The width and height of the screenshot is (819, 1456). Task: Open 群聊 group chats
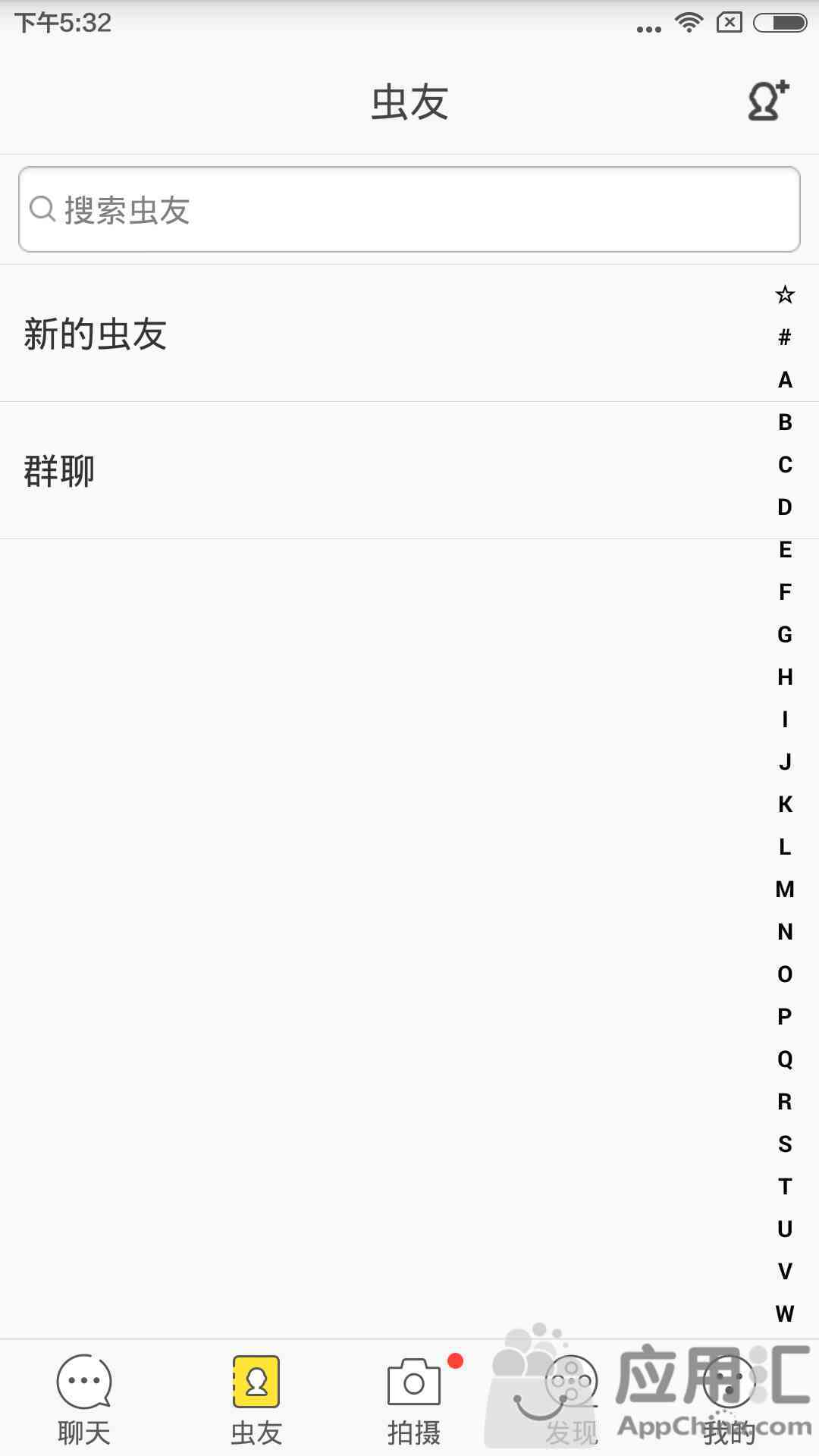tap(409, 471)
